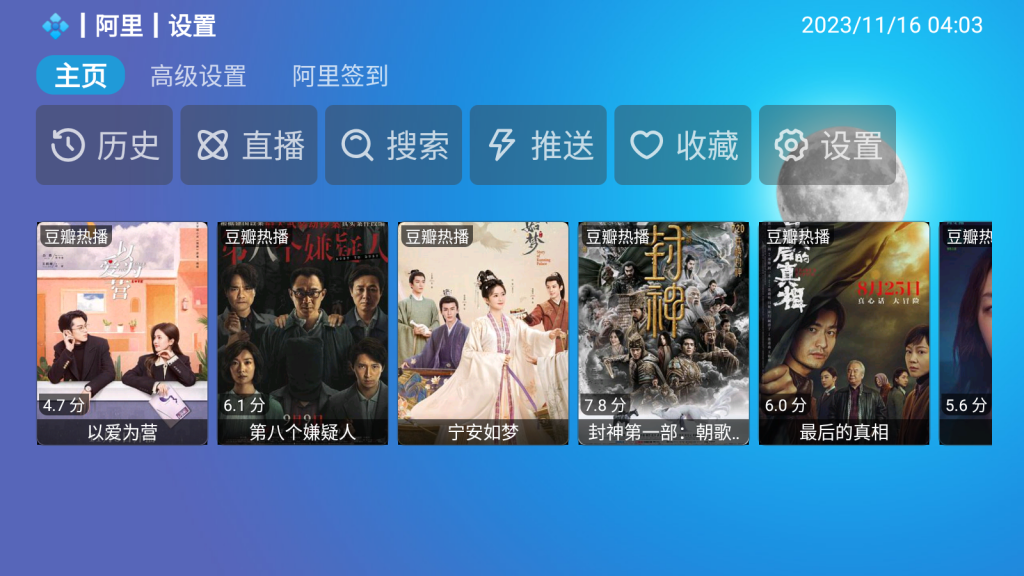
Task: View 收藏 favorites
Action: coord(683,146)
